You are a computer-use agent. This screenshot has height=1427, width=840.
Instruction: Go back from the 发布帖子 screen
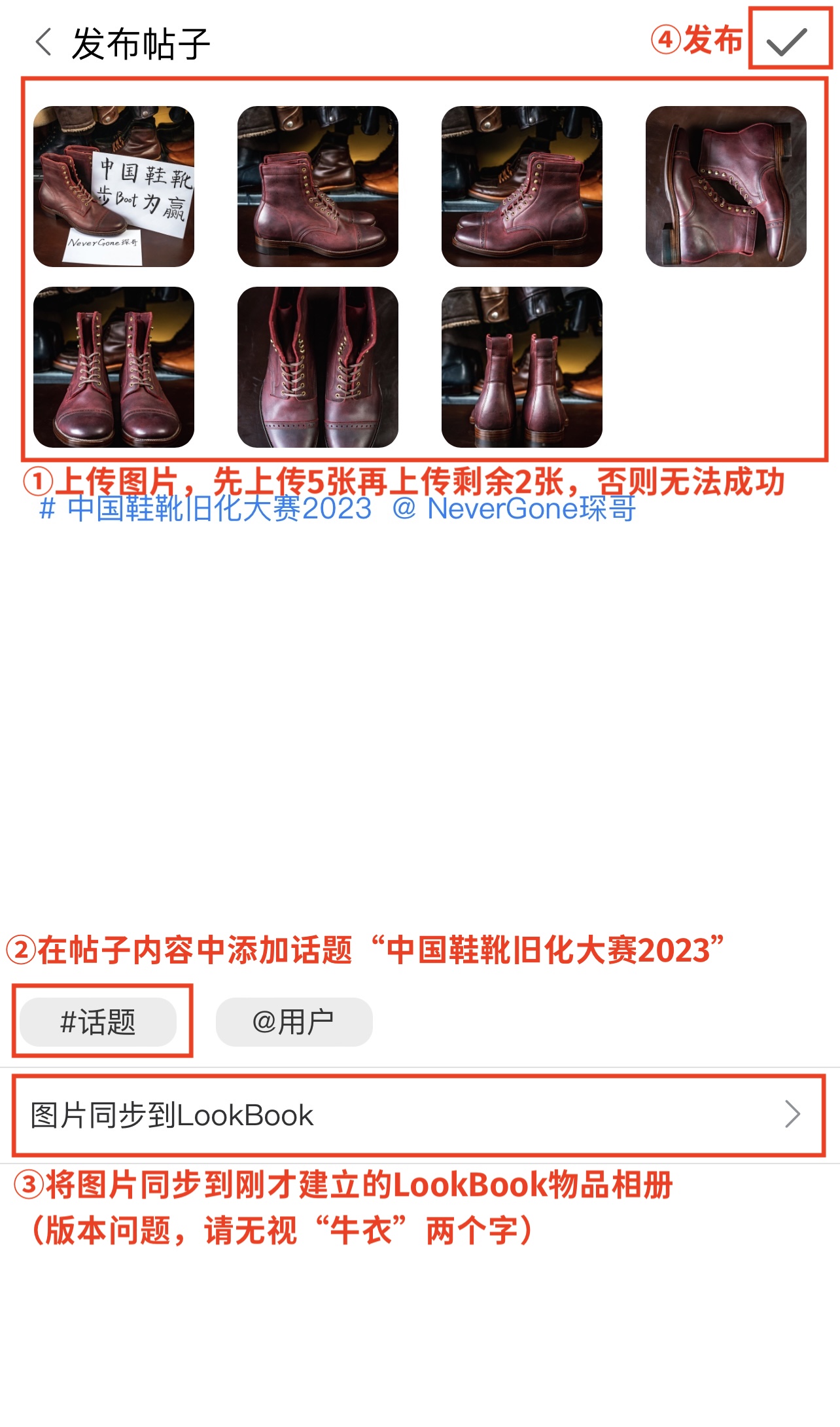pos(43,43)
